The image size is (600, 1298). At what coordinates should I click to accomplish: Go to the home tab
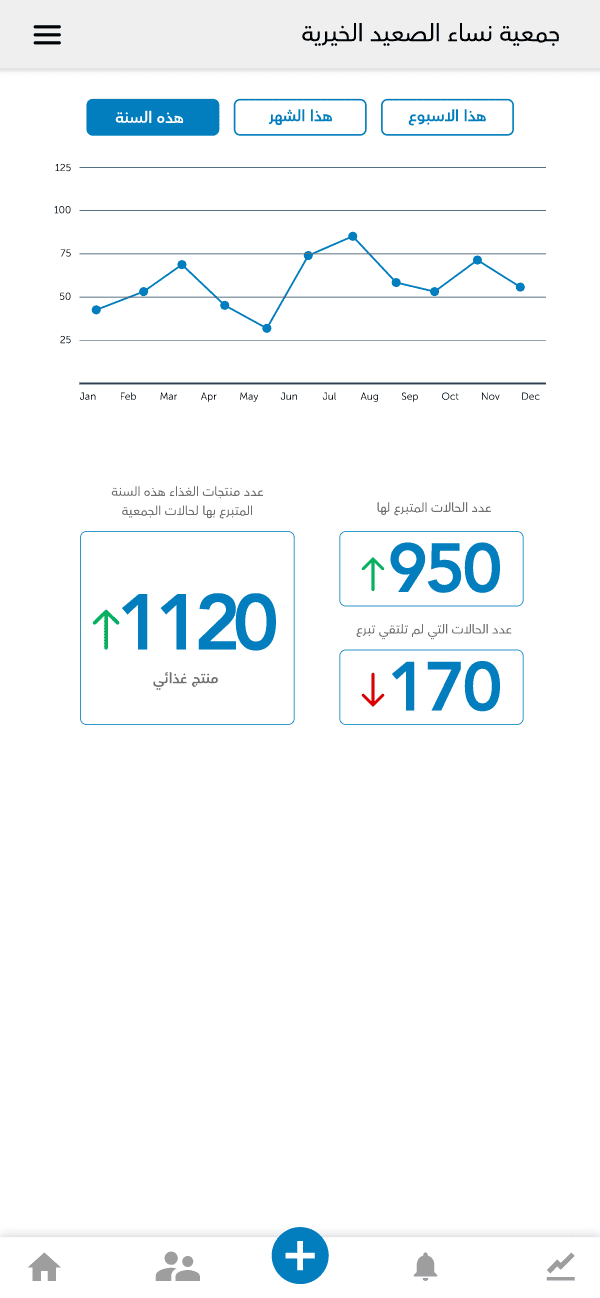coord(44,1267)
